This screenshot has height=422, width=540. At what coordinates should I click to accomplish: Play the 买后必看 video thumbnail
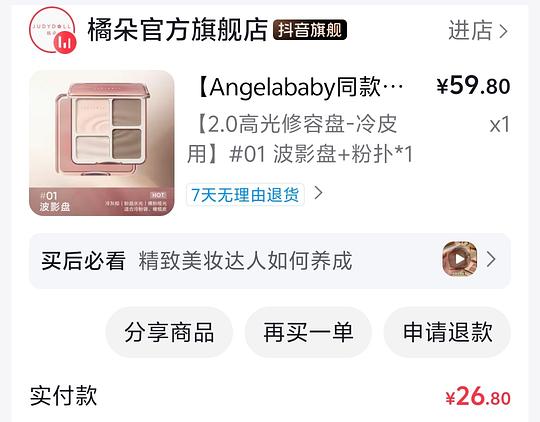[x=459, y=259]
